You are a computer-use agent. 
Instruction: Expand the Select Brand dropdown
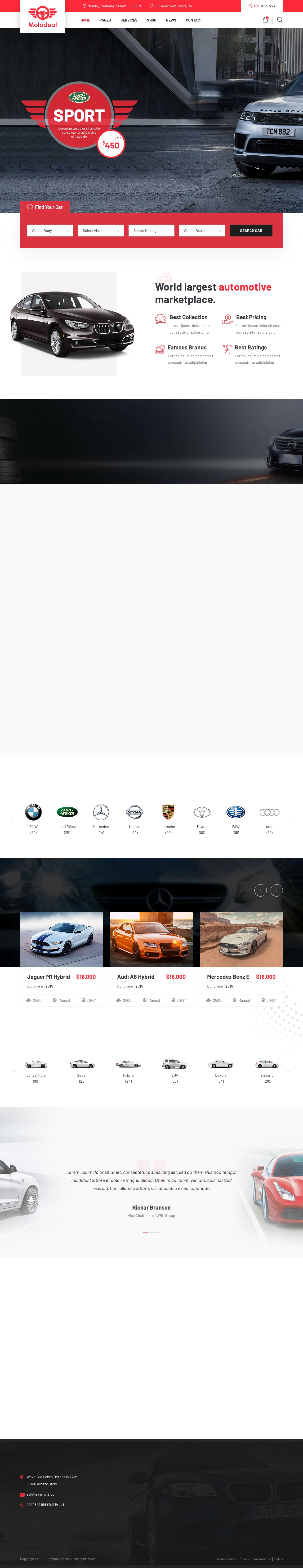pyautogui.click(x=202, y=231)
